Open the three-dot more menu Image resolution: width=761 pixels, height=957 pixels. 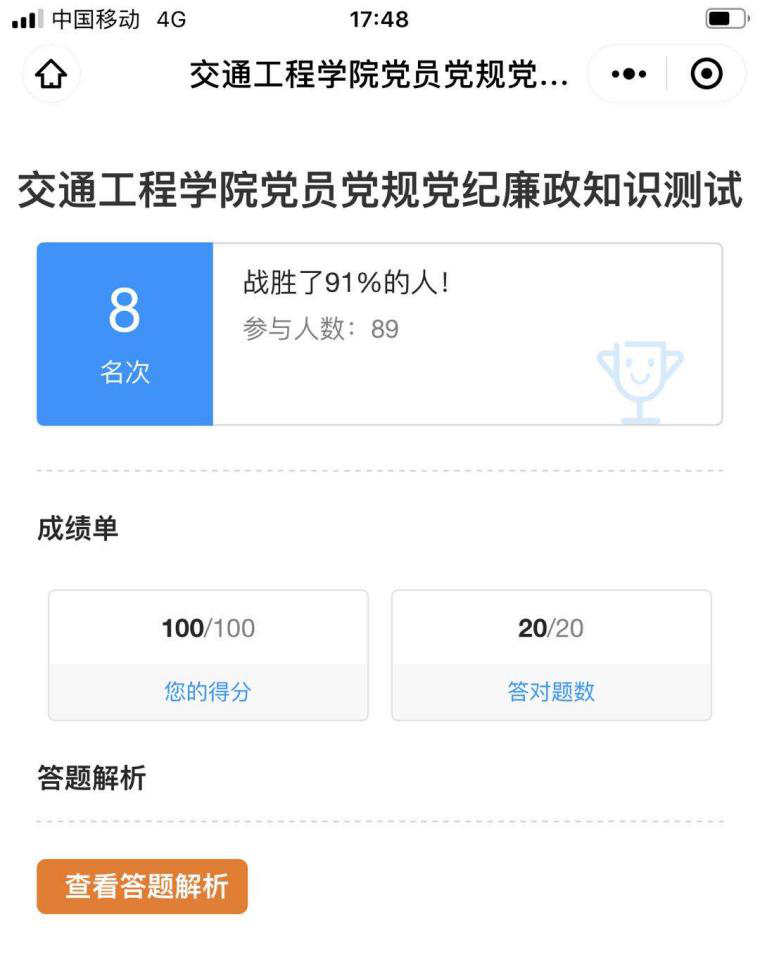(x=628, y=75)
